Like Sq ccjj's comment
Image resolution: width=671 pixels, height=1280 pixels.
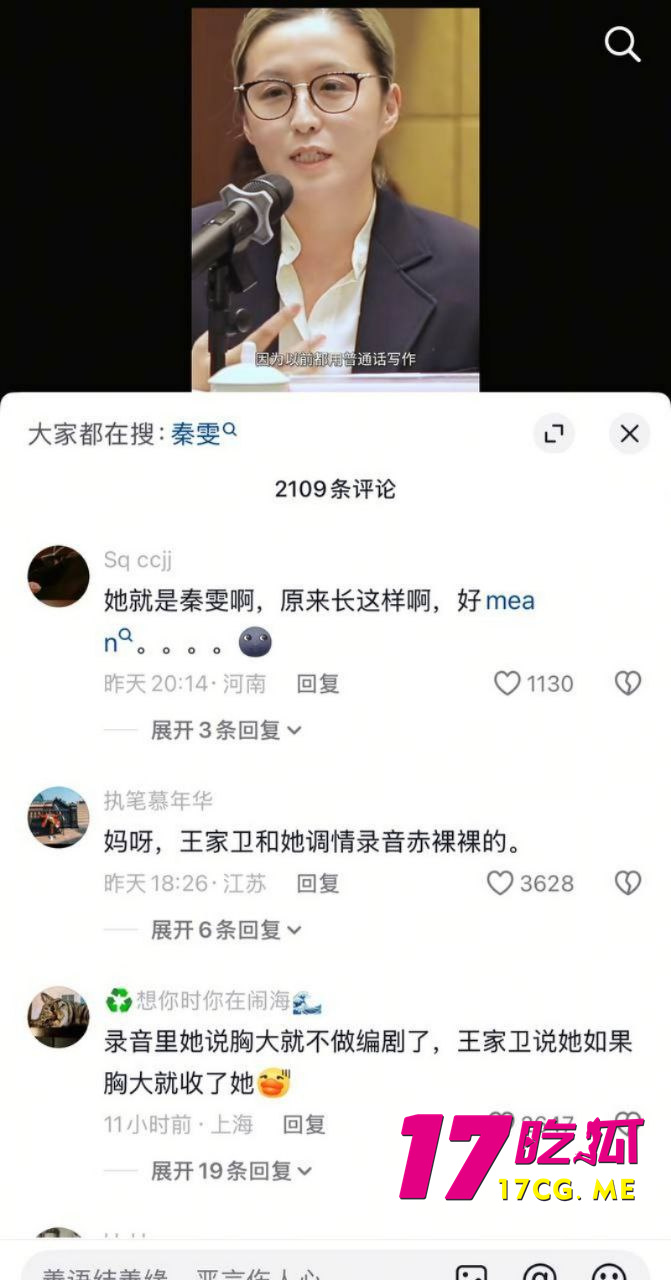pos(509,683)
